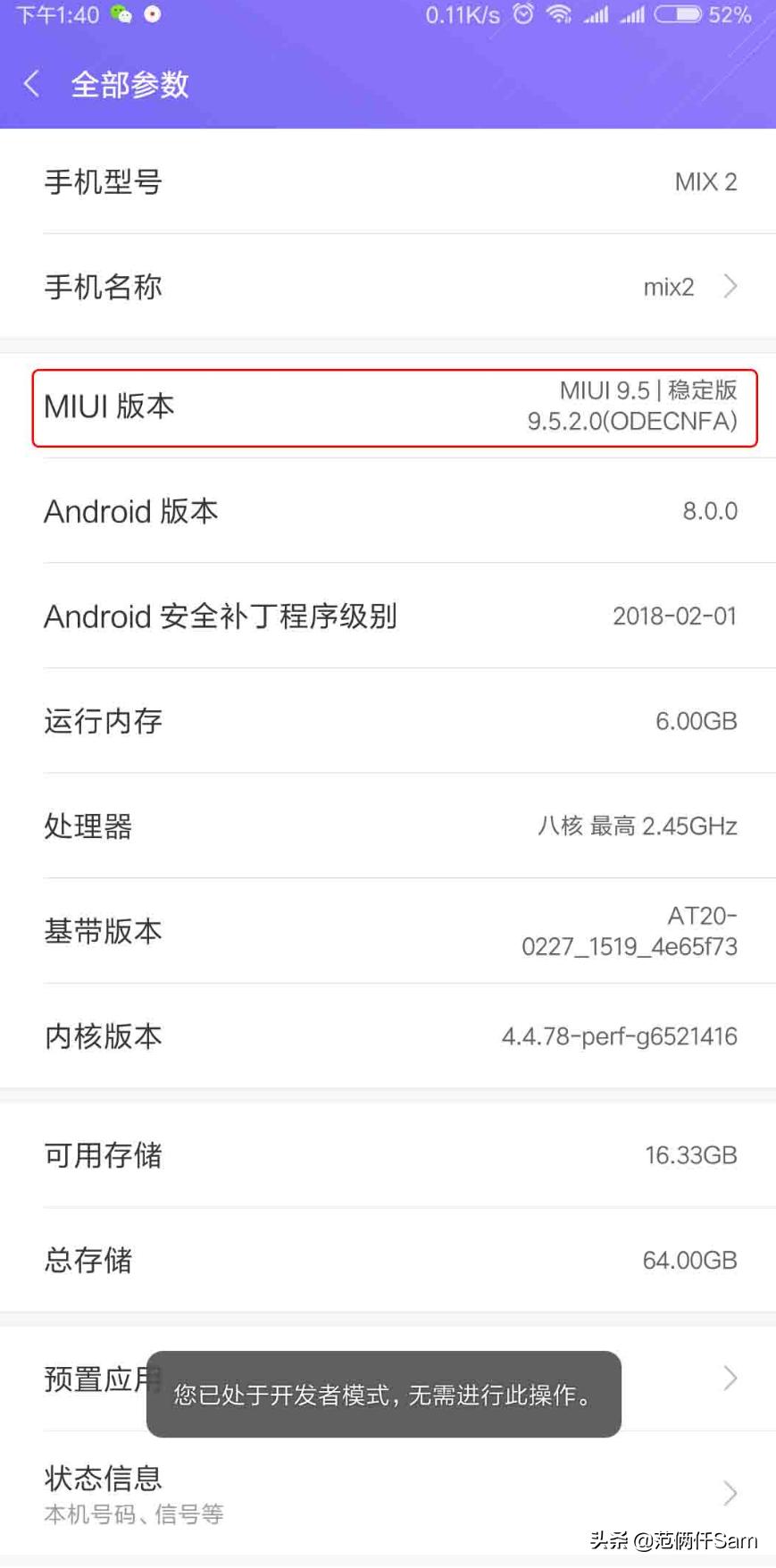Tap the back arrow to exit 全部参数
This screenshot has height=1568, width=776.
coord(31,83)
